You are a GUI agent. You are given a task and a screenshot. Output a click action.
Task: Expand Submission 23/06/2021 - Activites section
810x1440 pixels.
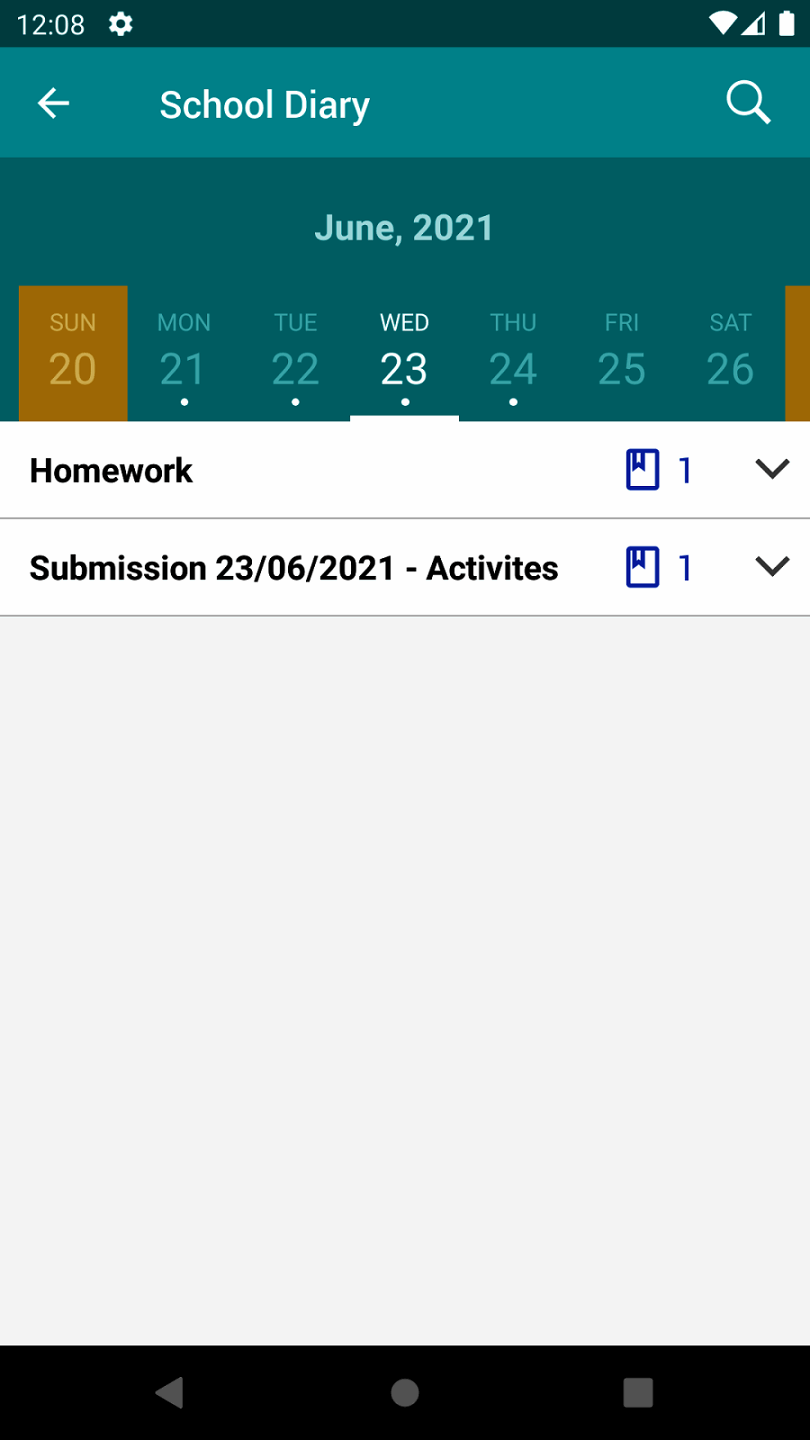pos(772,567)
